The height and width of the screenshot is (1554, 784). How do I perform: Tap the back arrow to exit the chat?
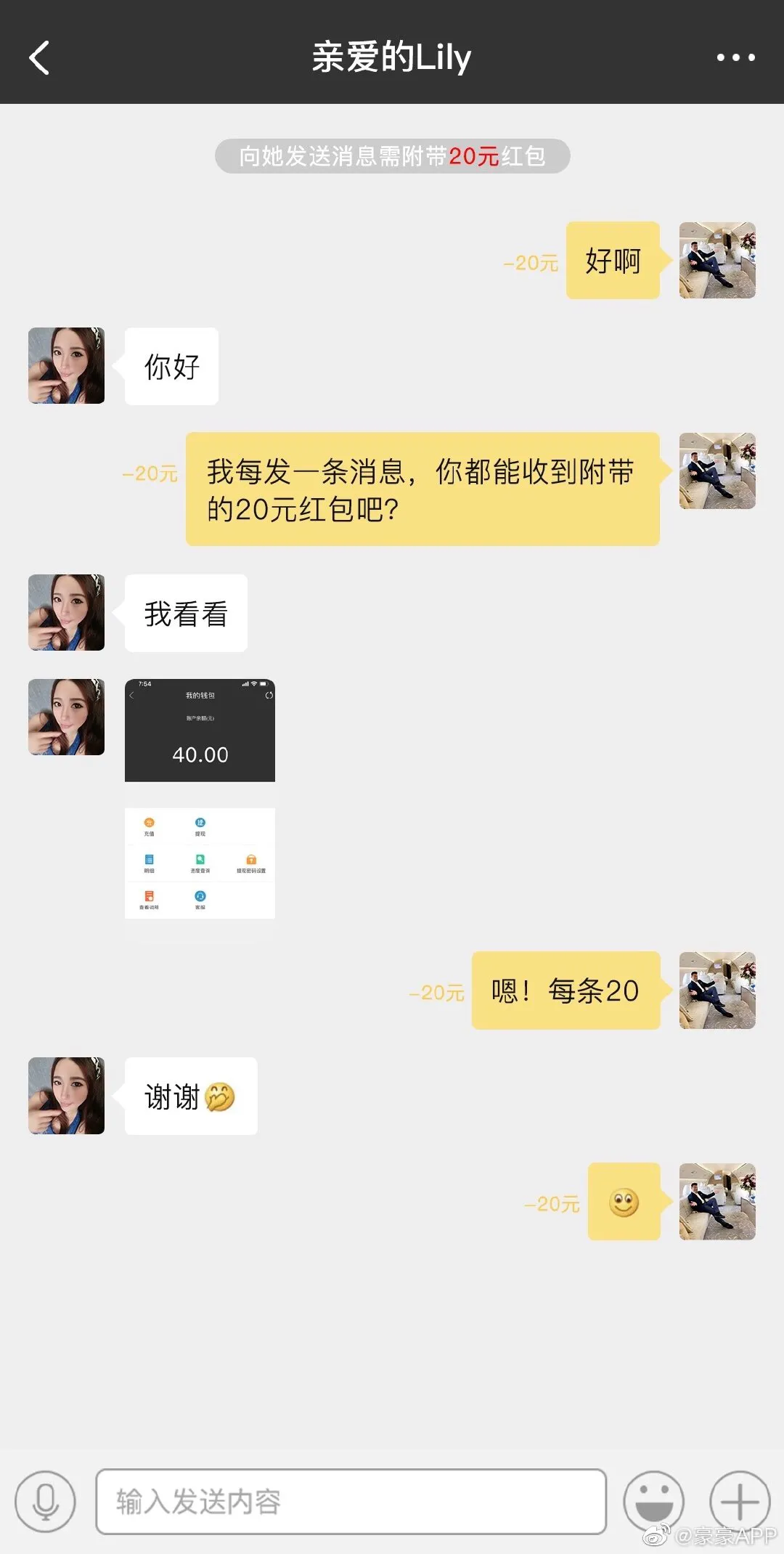[x=41, y=57]
